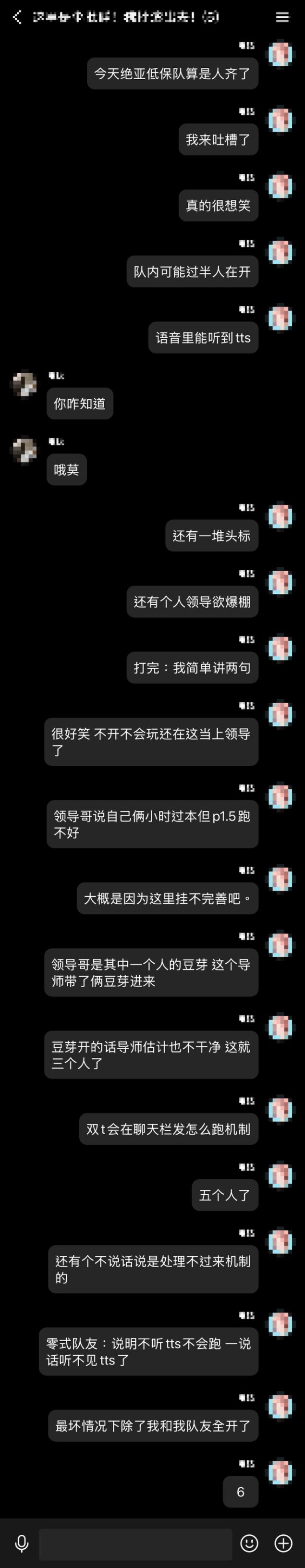The height and width of the screenshot is (1568, 305).
Task: Open the group chat menu
Action: [282, 17]
